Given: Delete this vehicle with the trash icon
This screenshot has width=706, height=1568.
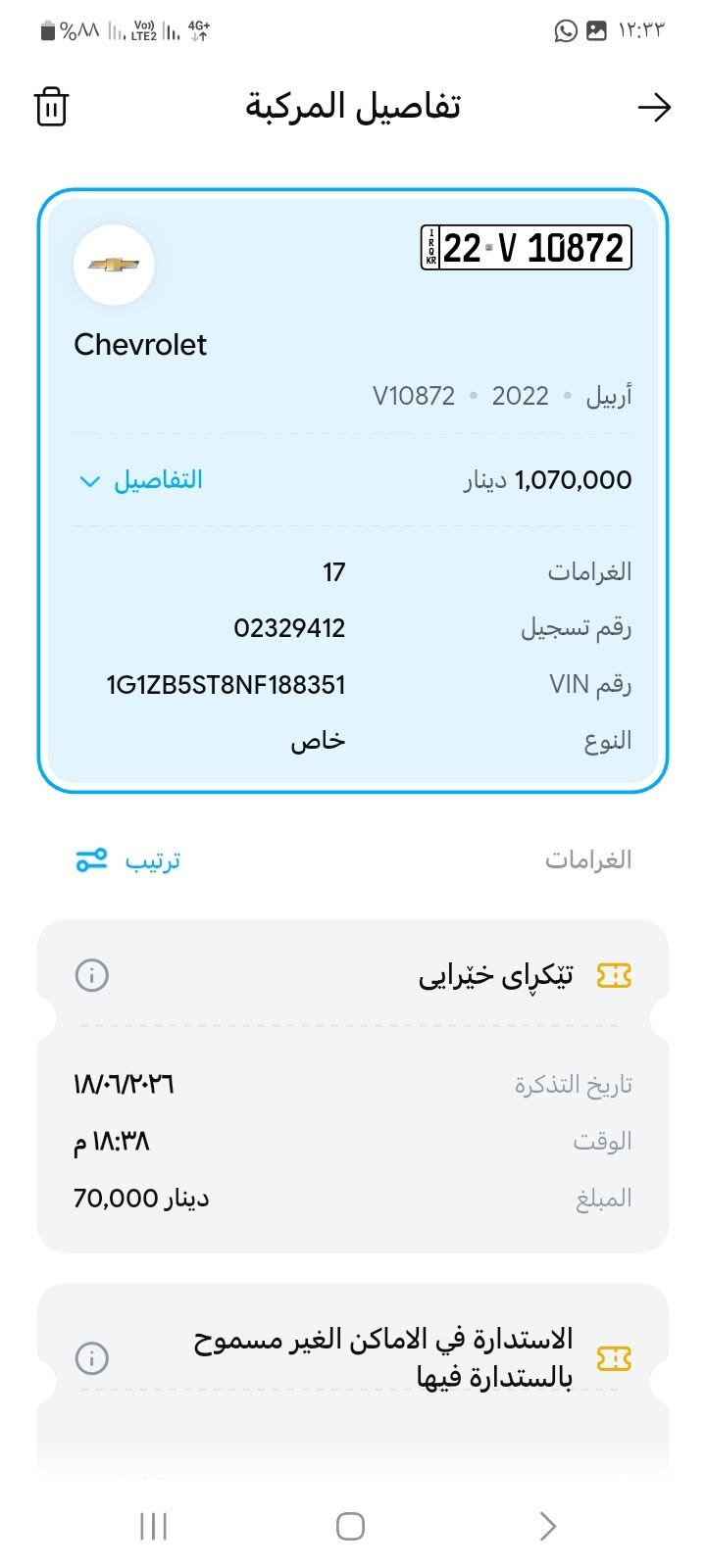Looking at the screenshot, I should (x=51, y=107).
